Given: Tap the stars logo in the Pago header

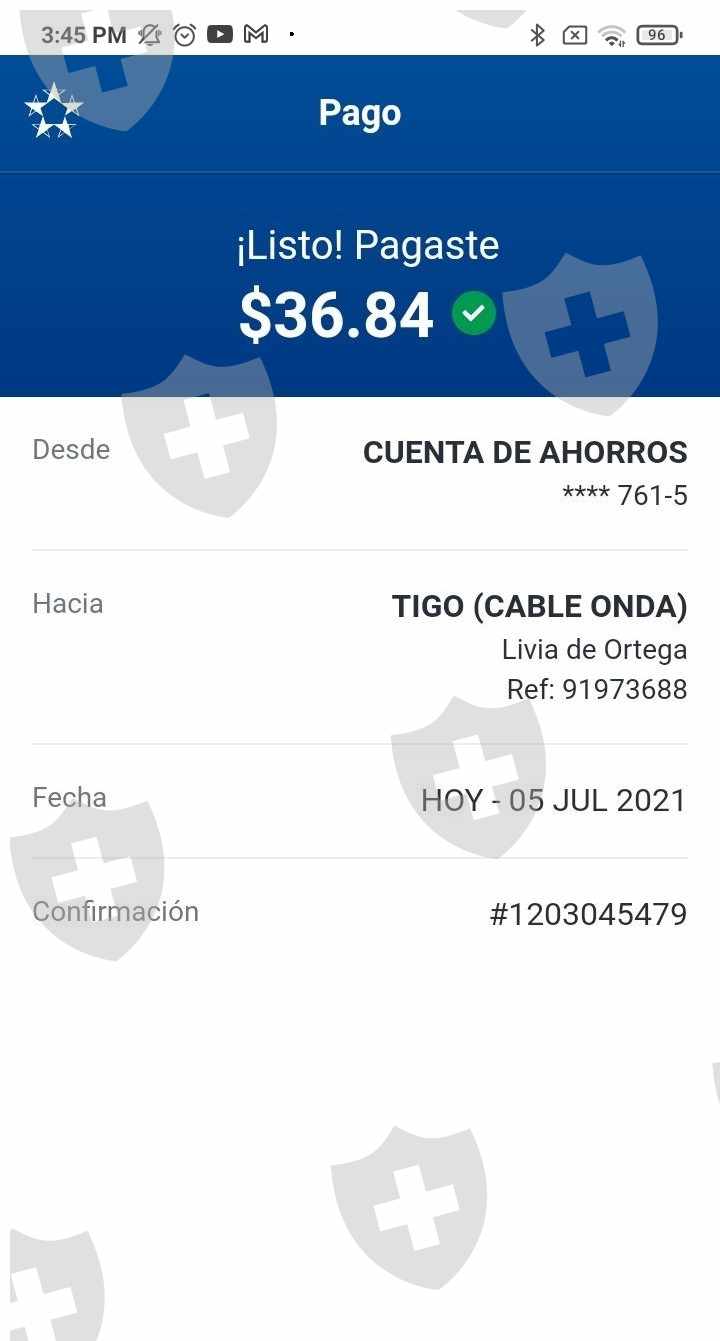Looking at the screenshot, I should pos(53,112).
